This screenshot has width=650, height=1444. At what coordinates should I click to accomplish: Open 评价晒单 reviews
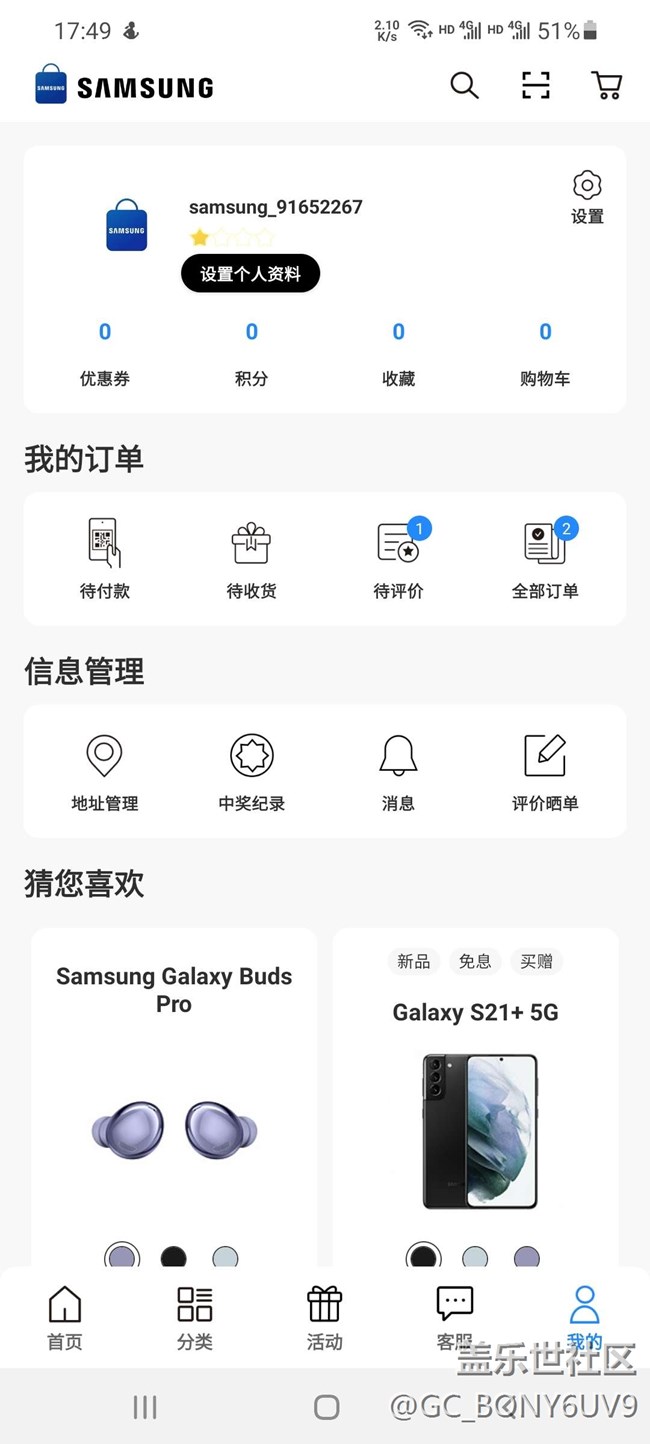(x=545, y=771)
